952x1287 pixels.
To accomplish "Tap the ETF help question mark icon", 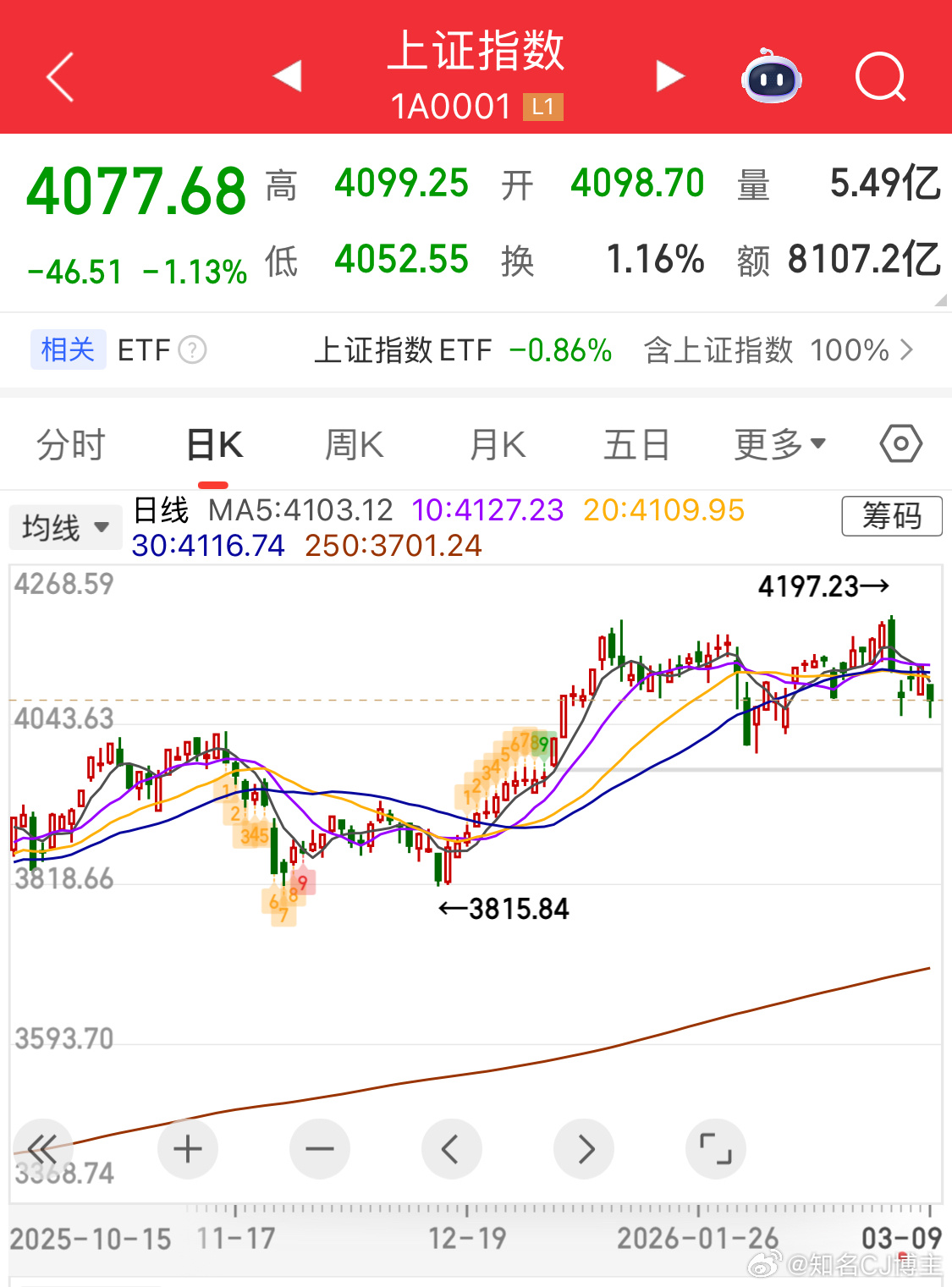I will point(192,349).
